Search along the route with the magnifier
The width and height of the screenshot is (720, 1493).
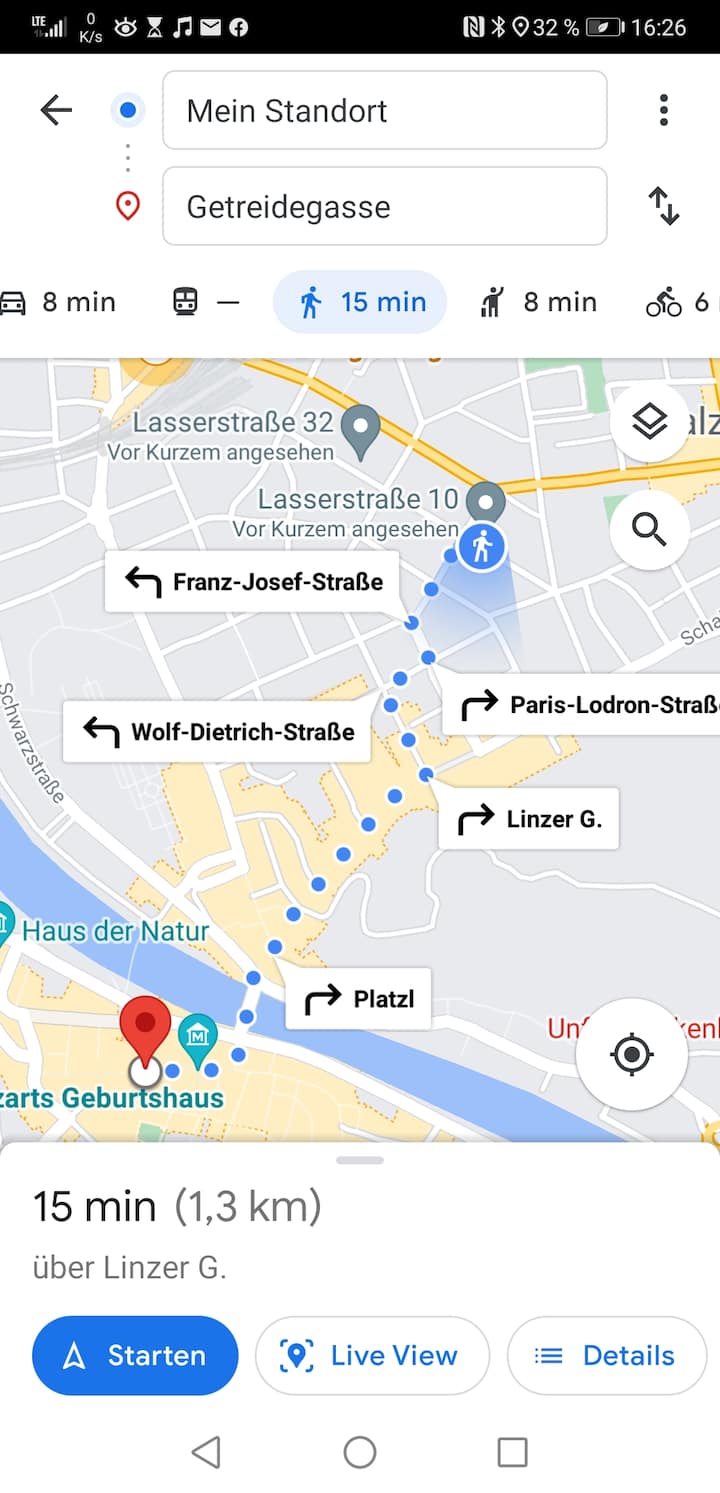[650, 529]
